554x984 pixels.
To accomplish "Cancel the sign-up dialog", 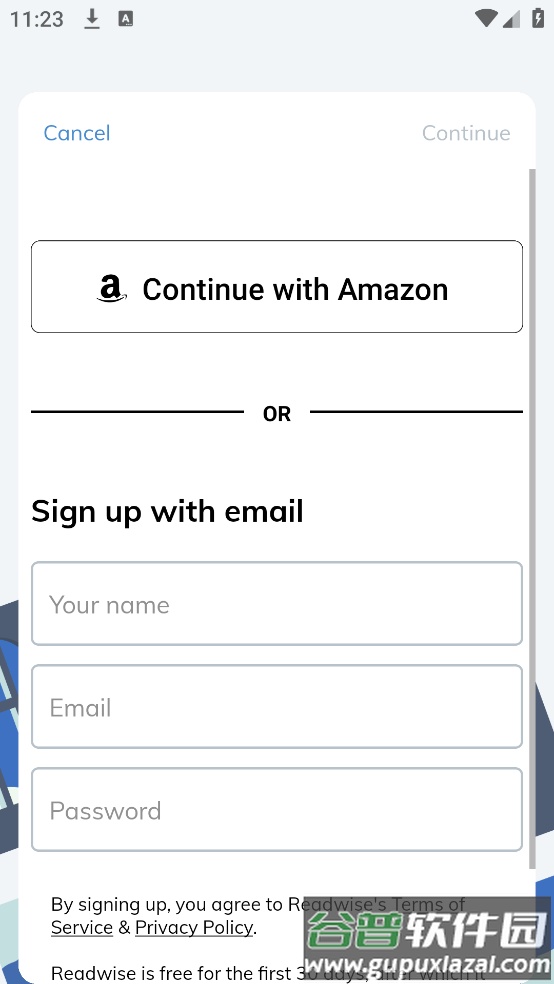I will (77, 133).
